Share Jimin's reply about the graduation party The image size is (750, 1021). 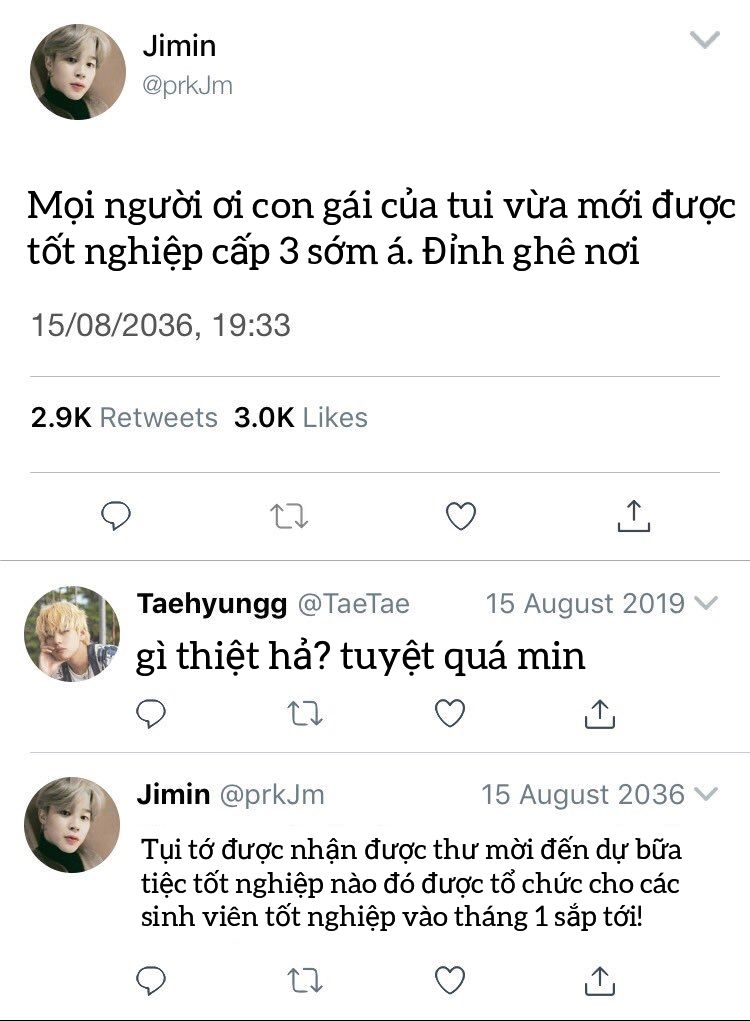pyautogui.click(x=598, y=980)
